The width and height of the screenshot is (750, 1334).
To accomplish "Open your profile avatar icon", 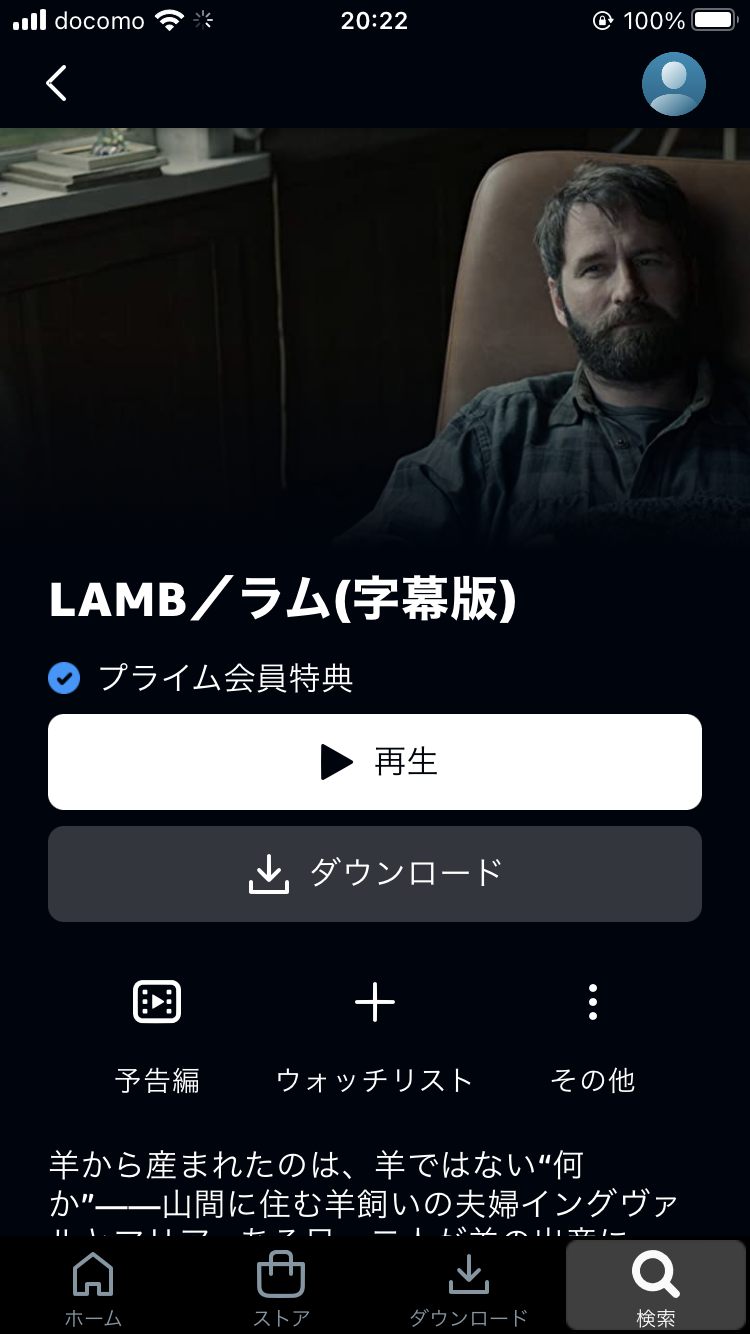I will 673,84.
